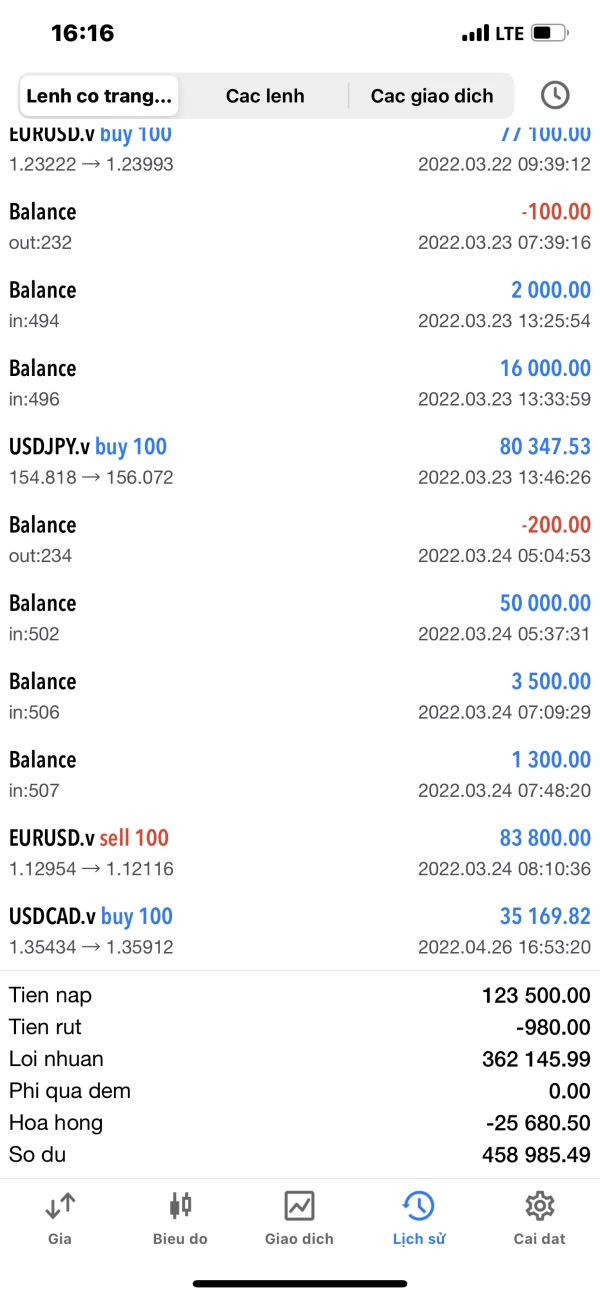Go to the Gia tab
The image size is (600, 1299).
click(x=60, y=1218)
